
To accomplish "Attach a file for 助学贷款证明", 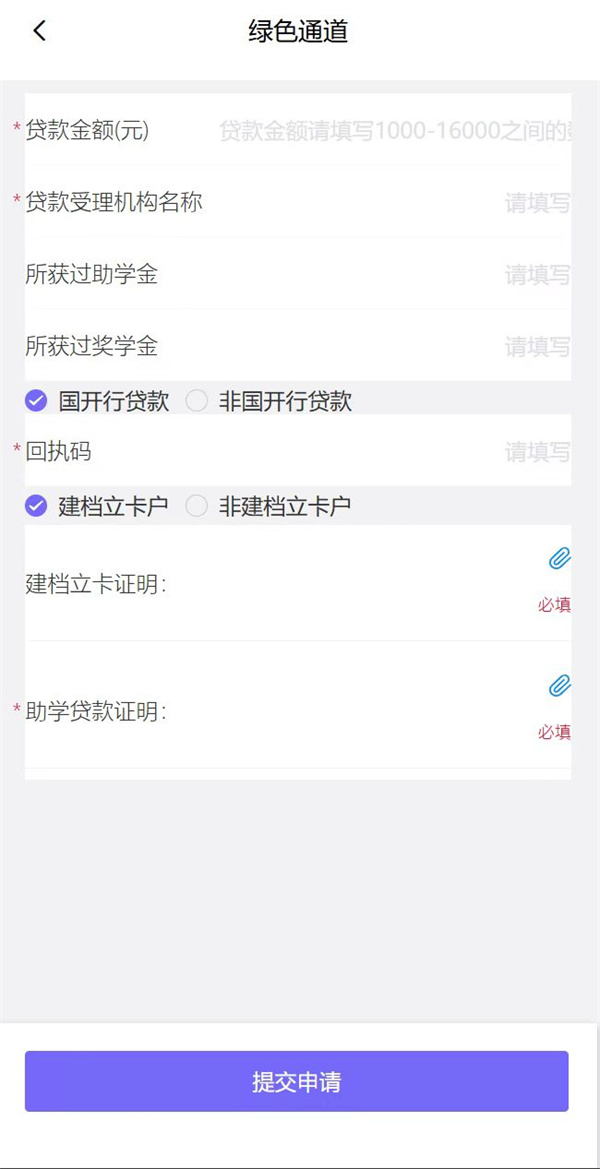I will (x=559, y=685).
